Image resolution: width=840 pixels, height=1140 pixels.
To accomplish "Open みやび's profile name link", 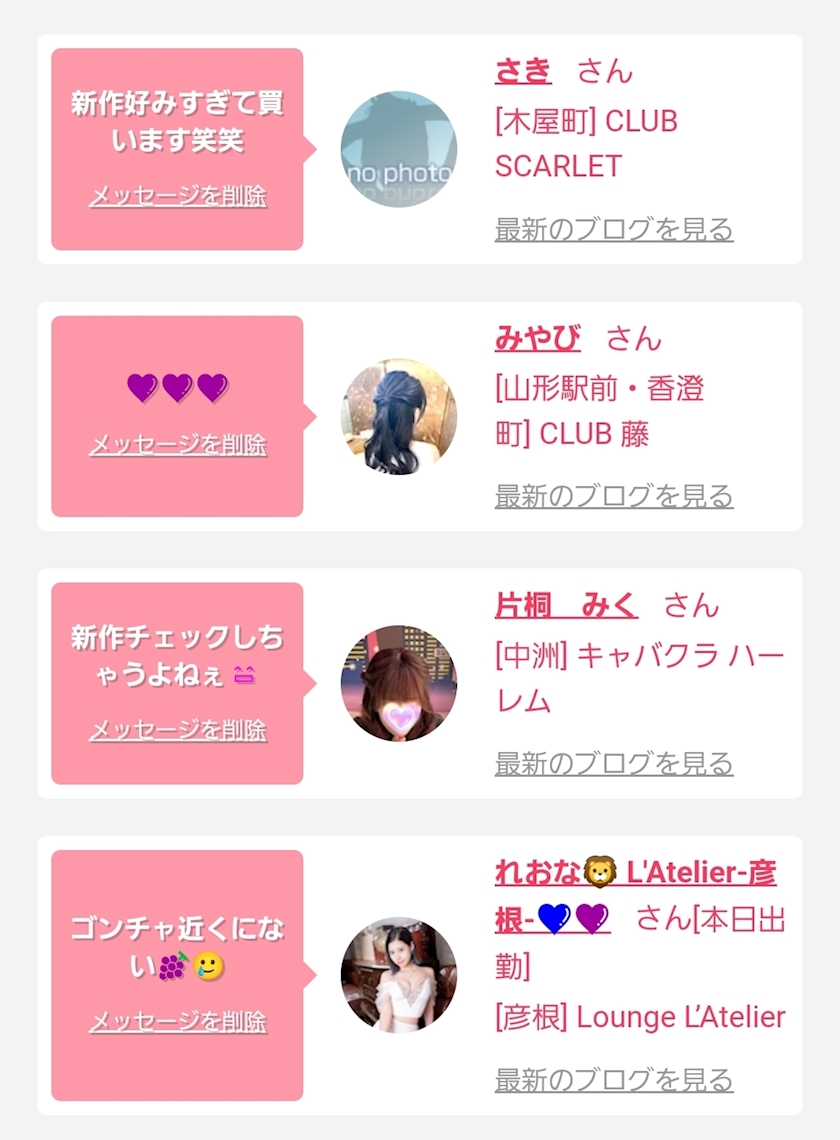I will (537, 339).
